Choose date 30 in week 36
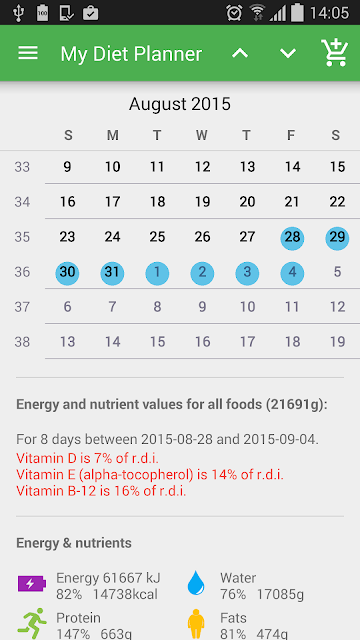Viewport: 360px width, 640px height. [67, 273]
